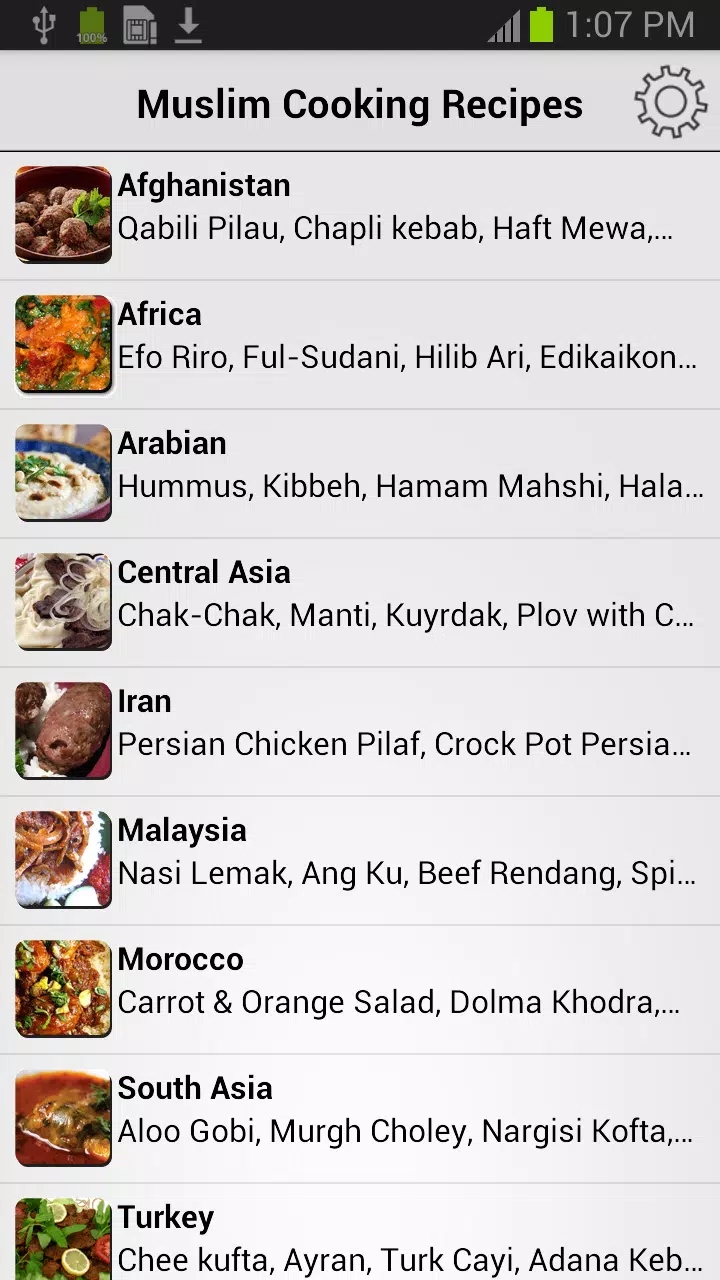Open South Asia to see Aloo Gobi
The image size is (720, 1280).
[360, 1117]
